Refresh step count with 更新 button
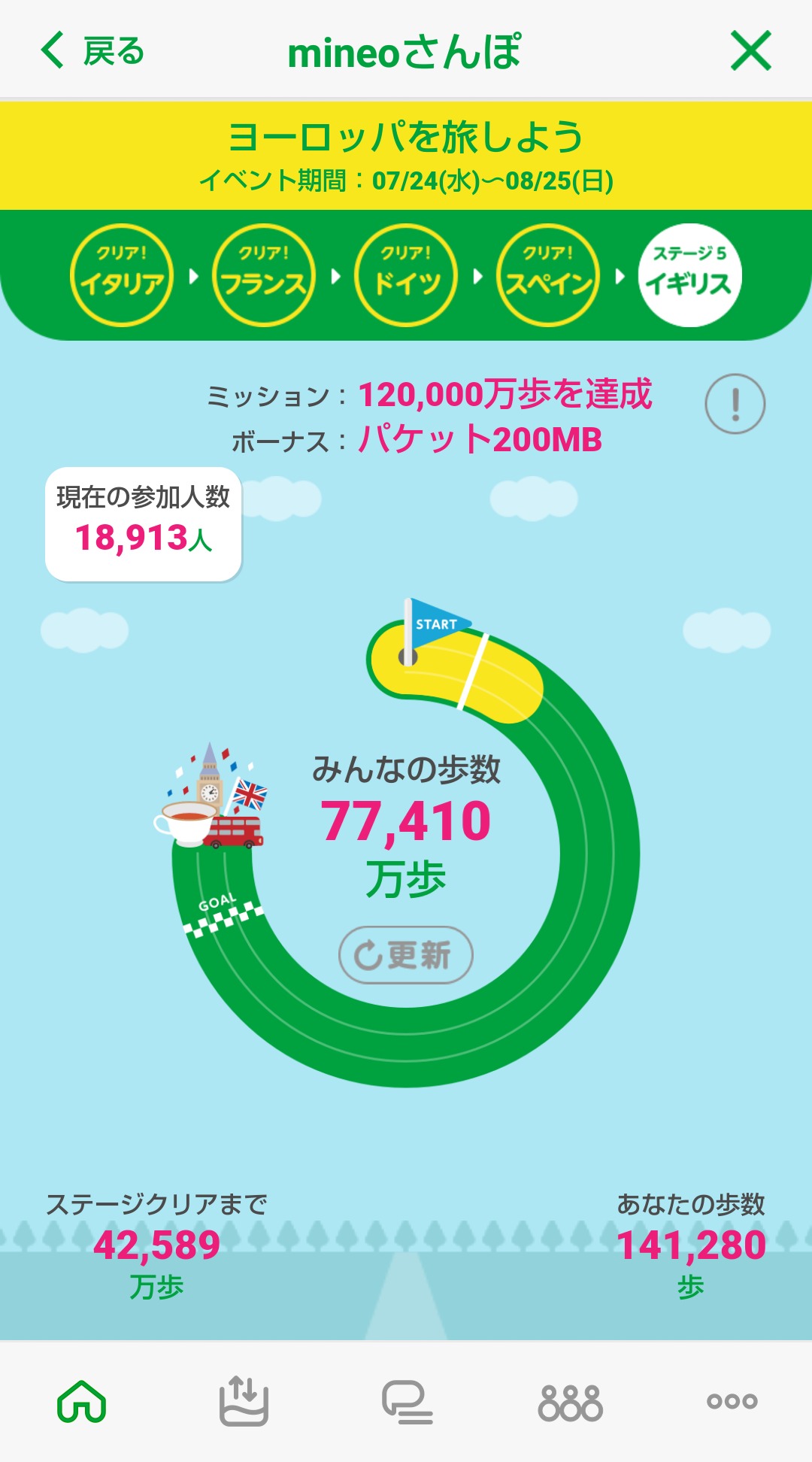The image size is (812, 1462). 405,955
